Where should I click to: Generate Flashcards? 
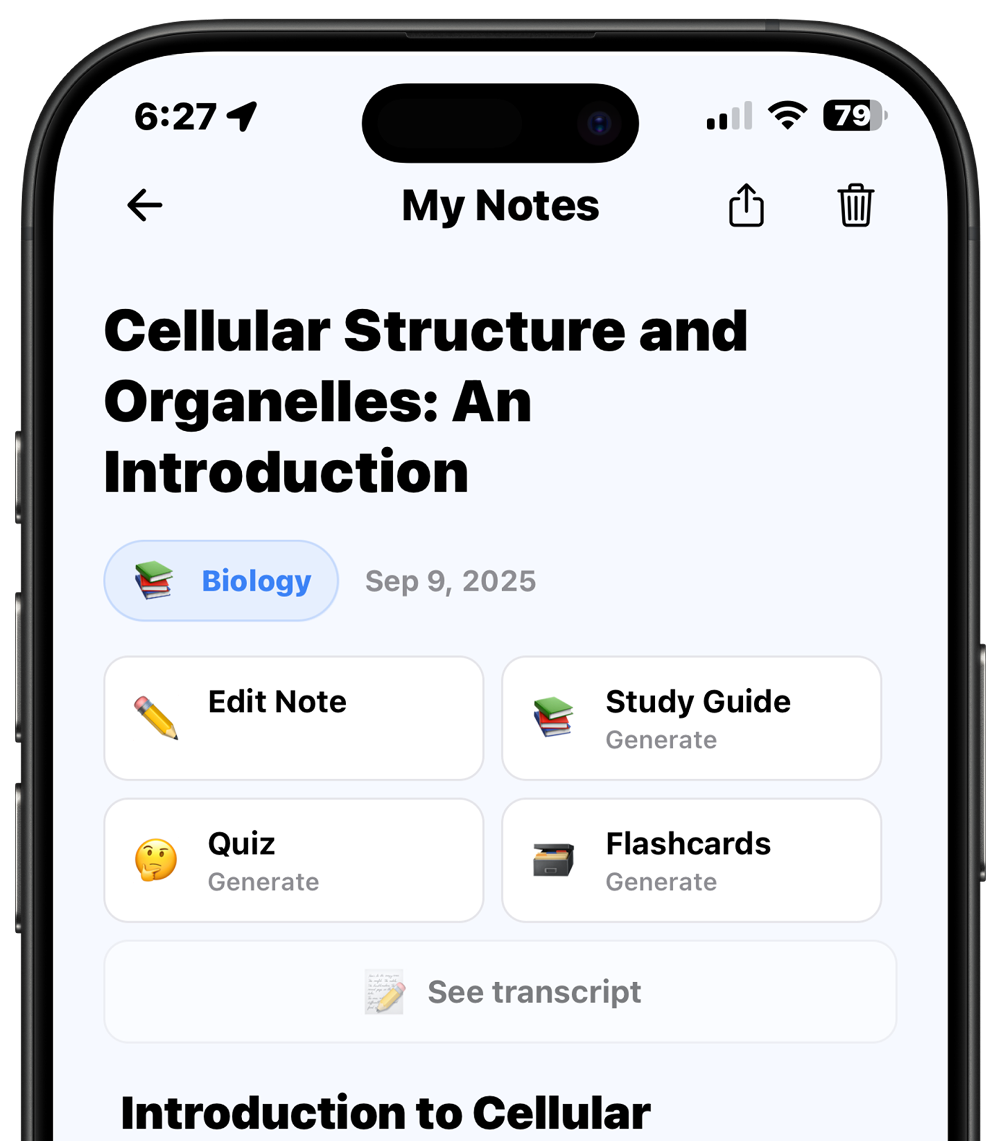pos(691,860)
